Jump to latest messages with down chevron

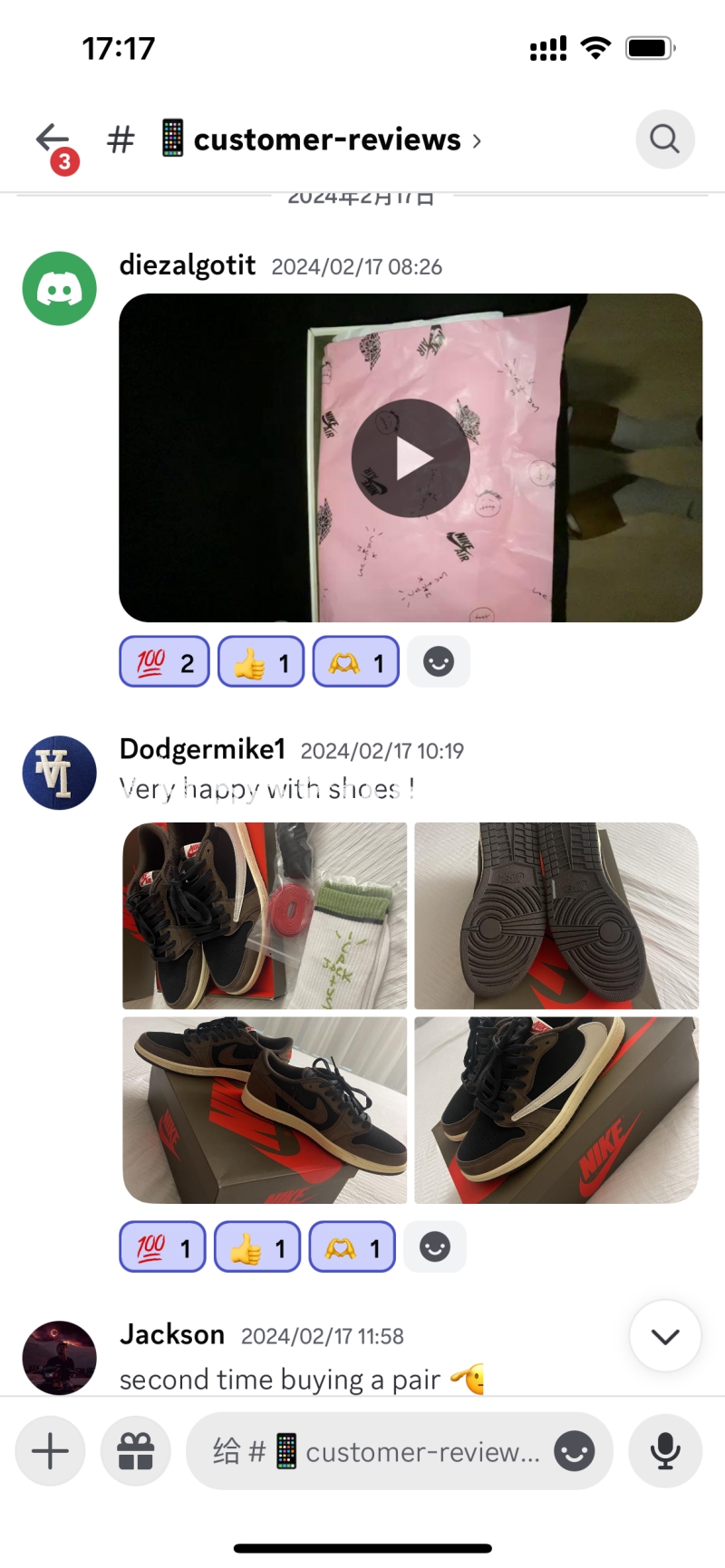point(665,1336)
